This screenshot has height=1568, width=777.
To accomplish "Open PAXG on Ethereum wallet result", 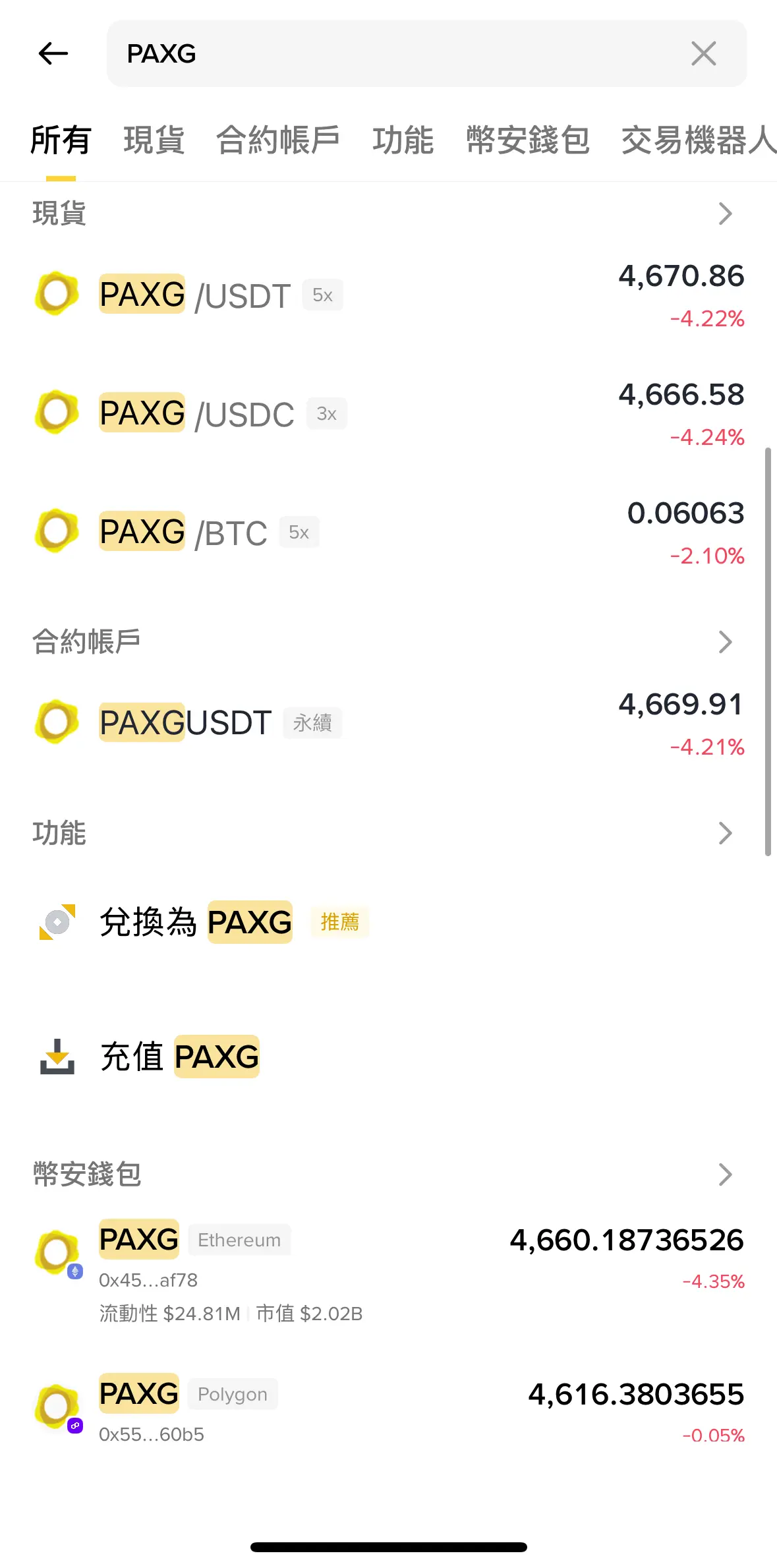I will click(389, 1264).
